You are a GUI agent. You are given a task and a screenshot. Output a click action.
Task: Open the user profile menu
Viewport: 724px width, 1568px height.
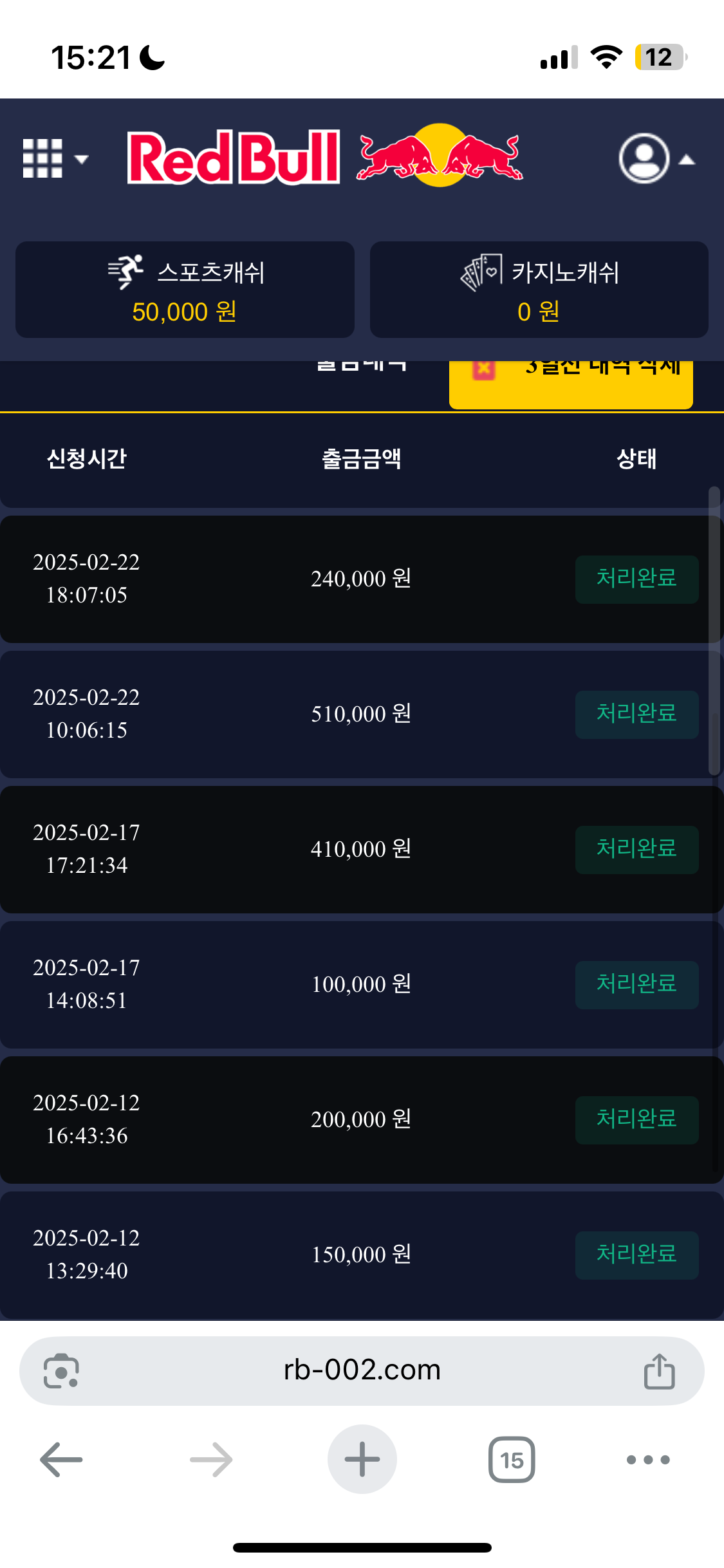tap(655, 158)
